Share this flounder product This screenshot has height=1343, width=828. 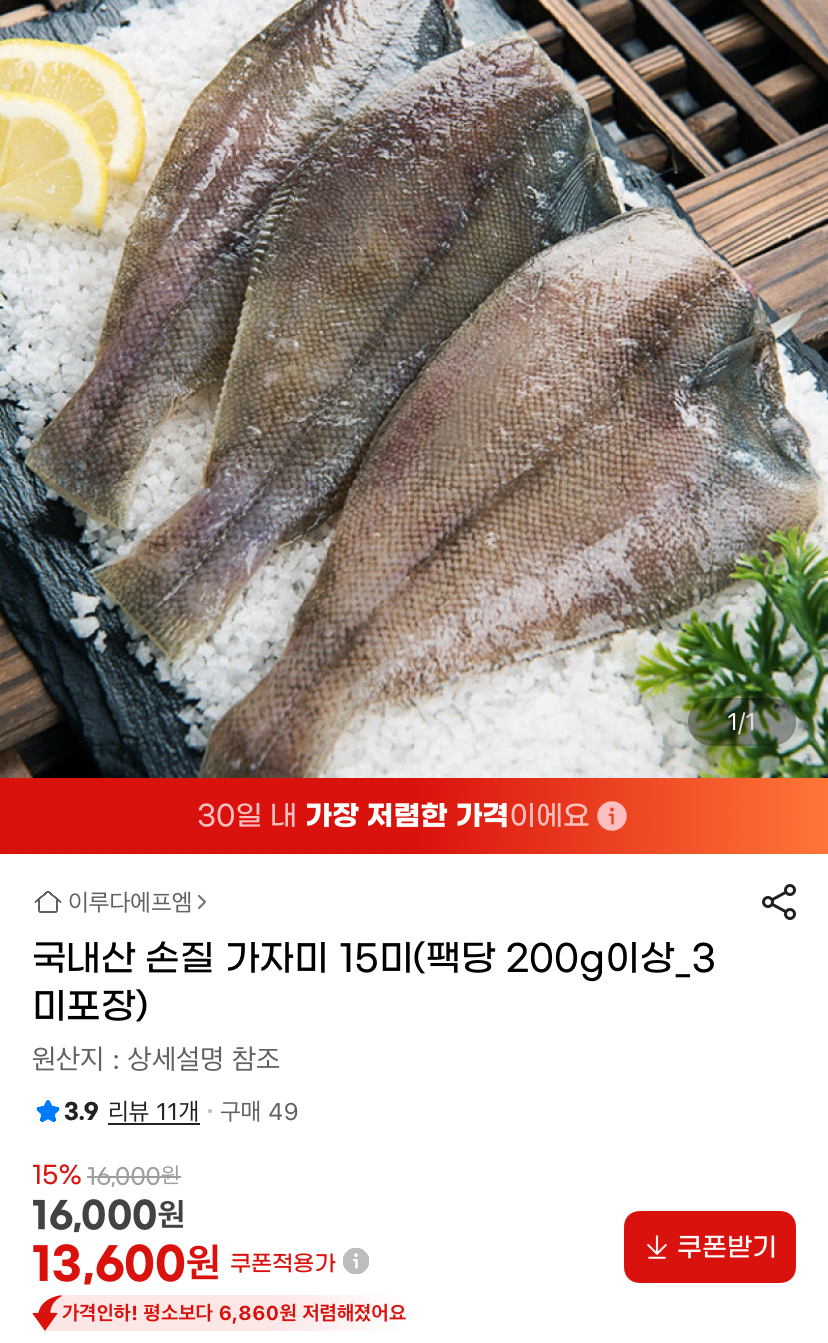779,902
